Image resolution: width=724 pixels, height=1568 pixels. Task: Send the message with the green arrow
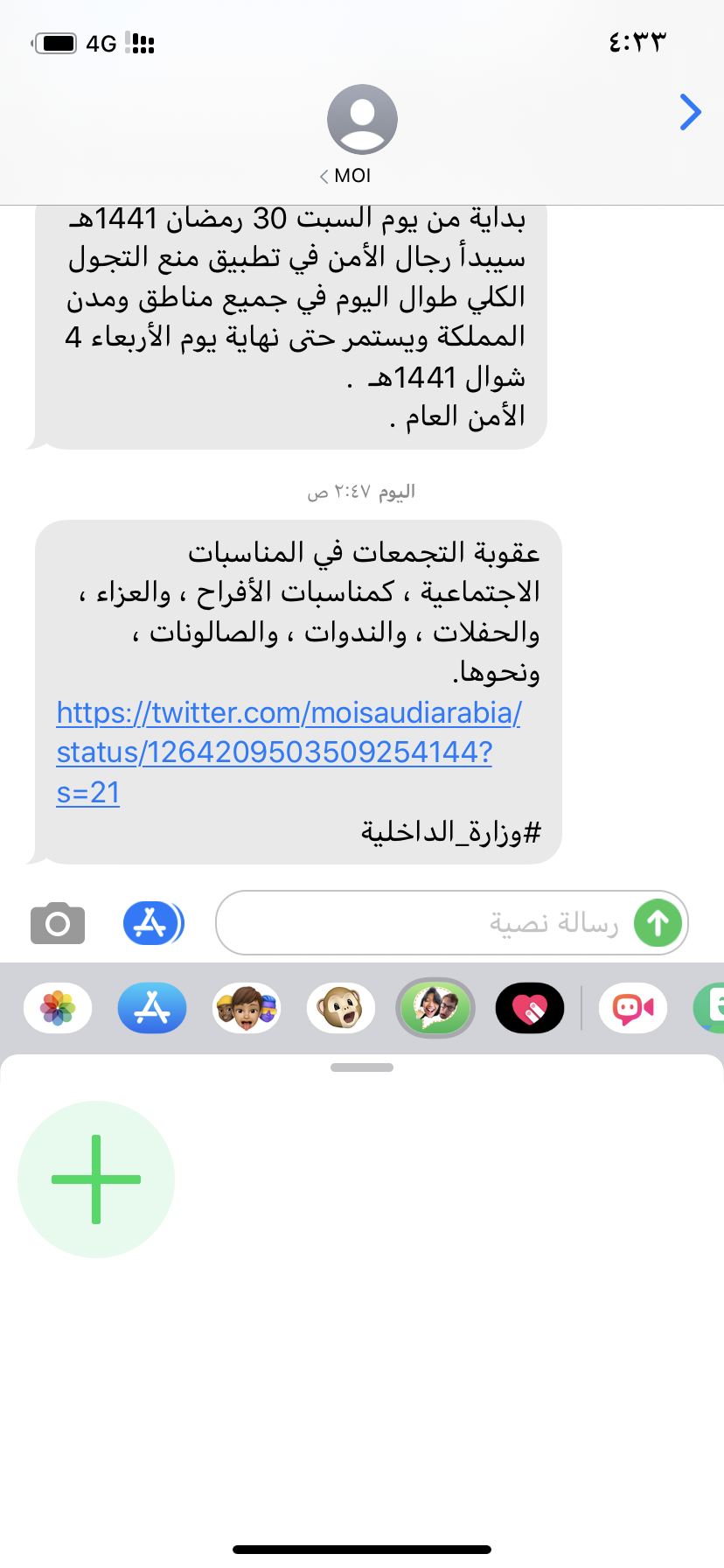658,923
